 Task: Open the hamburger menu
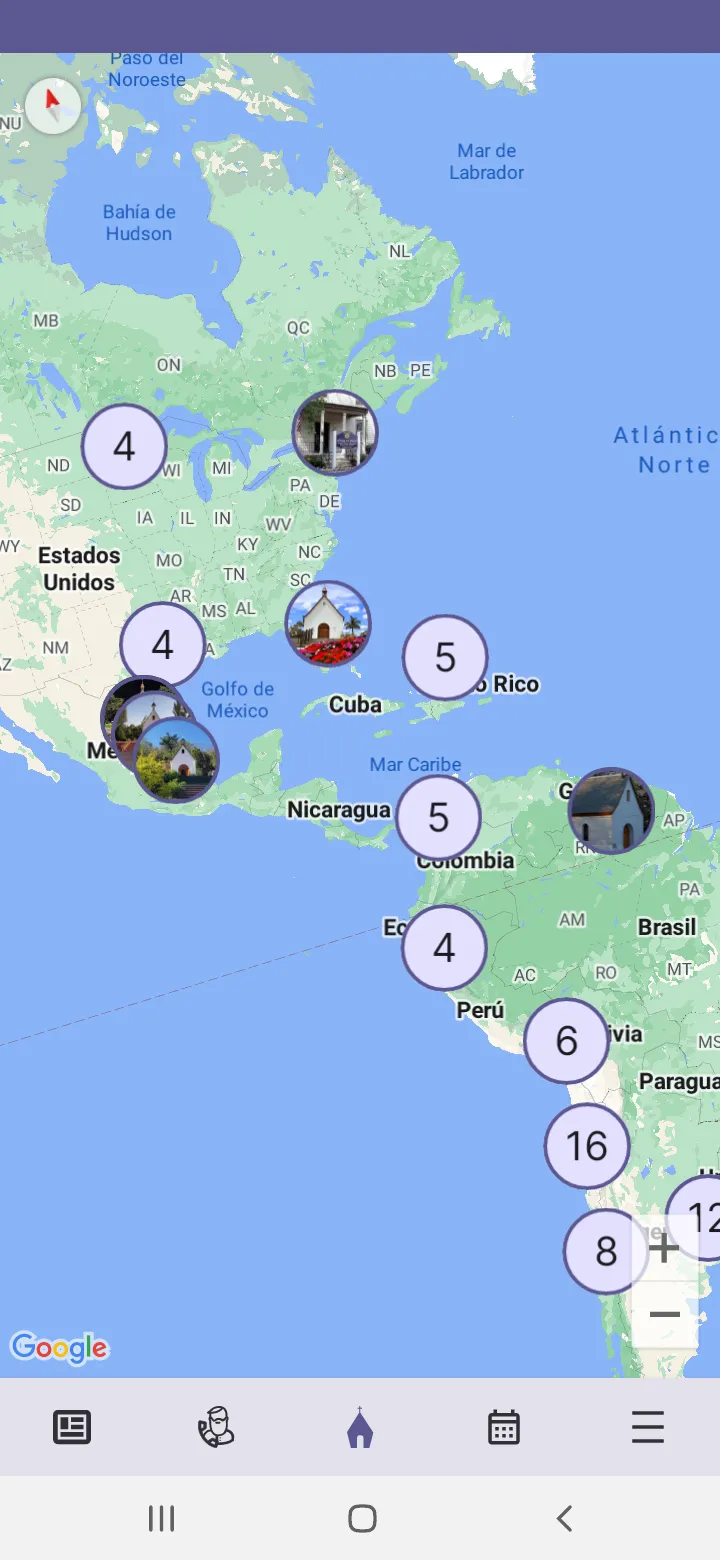(x=647, y=1427)
